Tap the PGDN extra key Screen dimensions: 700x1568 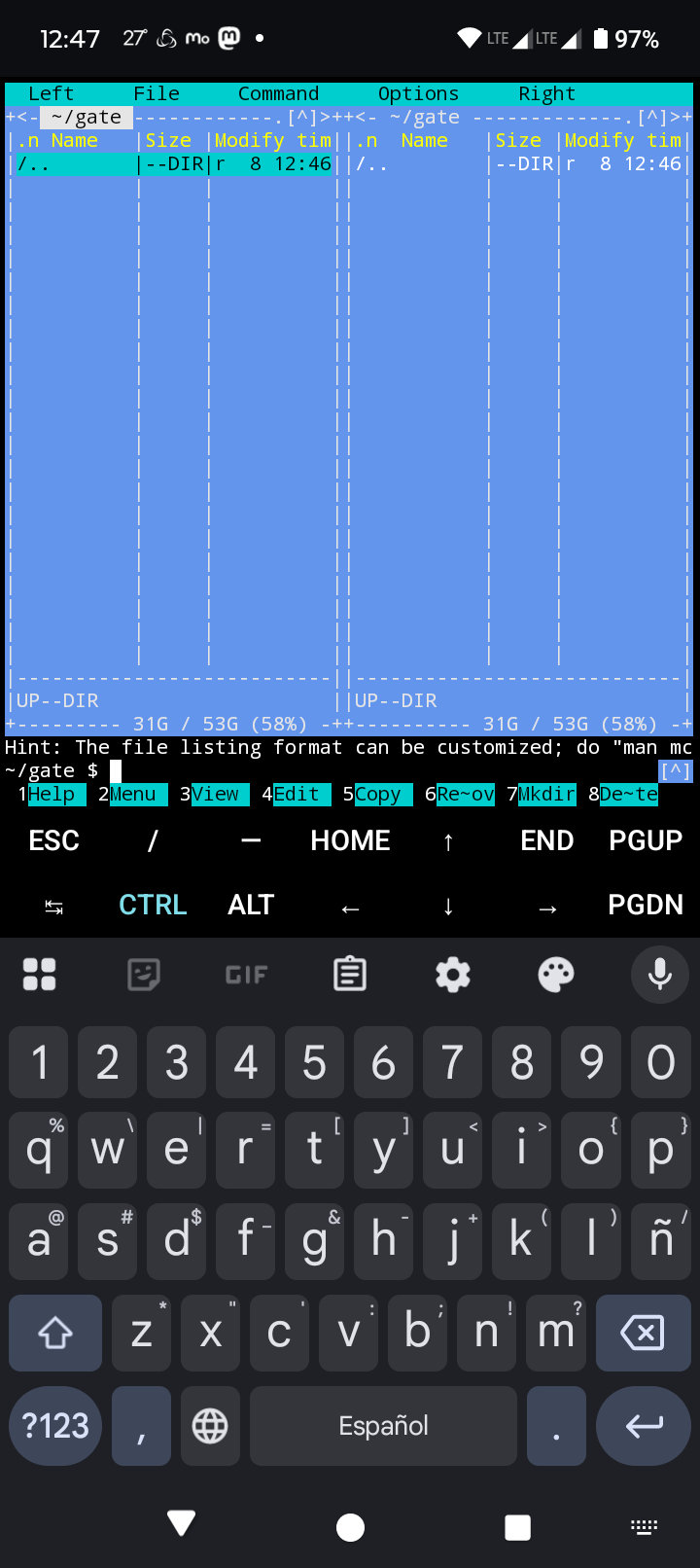pos(646,906)
